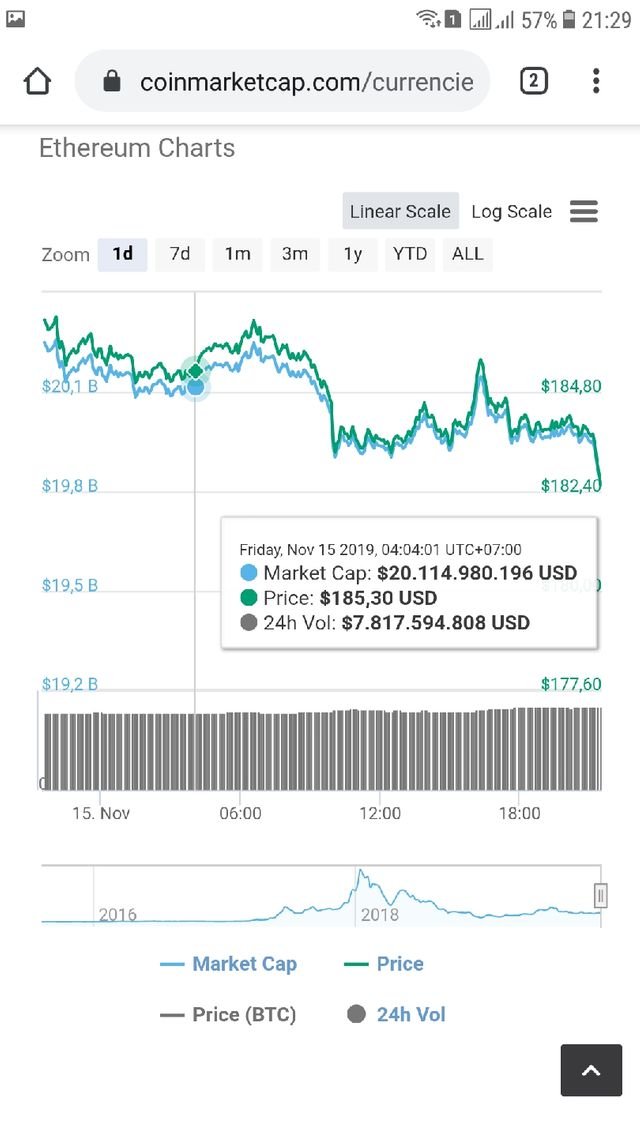The width and height of the screenshot is (640, 1138).
Task: Toggle the 24h Vol series
Action: (397, 1015)
